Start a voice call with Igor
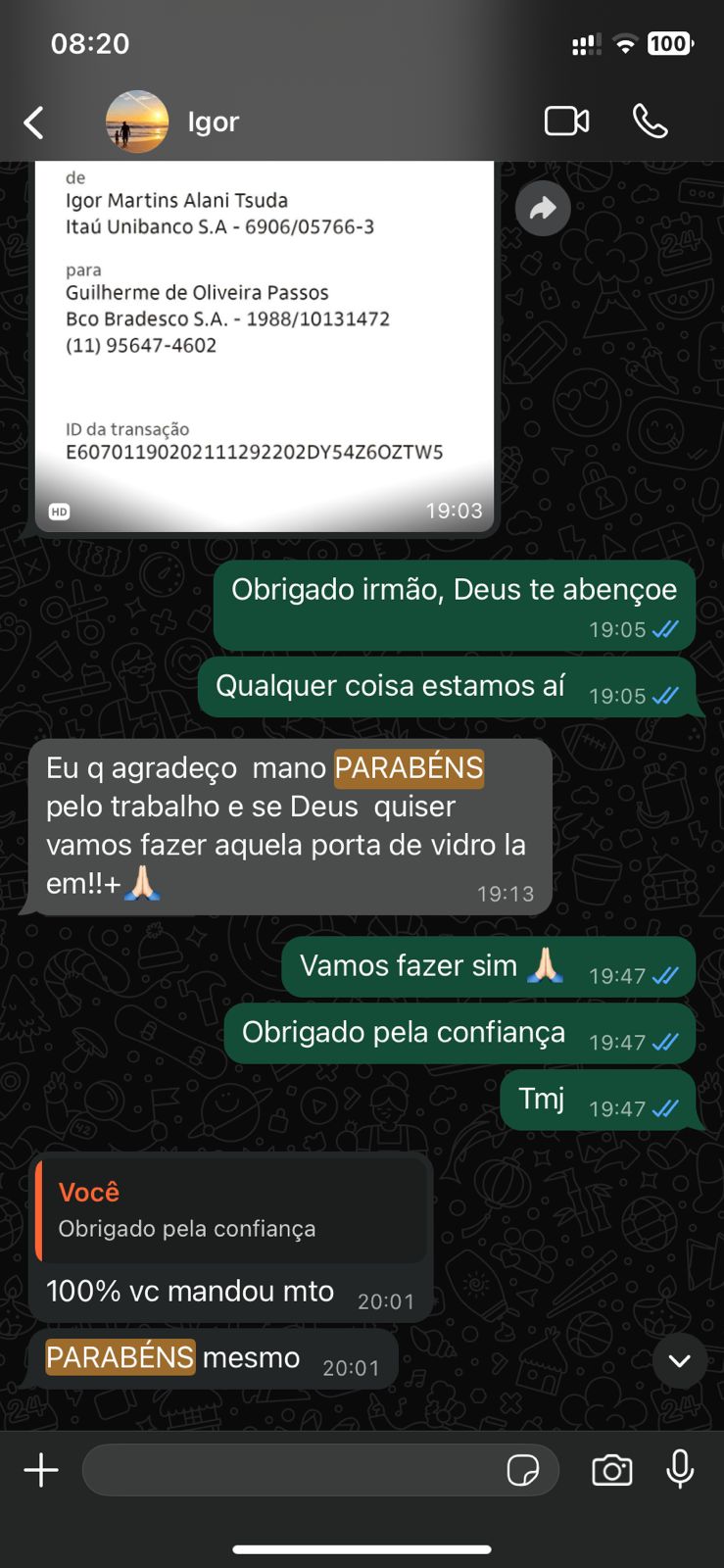724x1568 pixels. tap(650, 122)
